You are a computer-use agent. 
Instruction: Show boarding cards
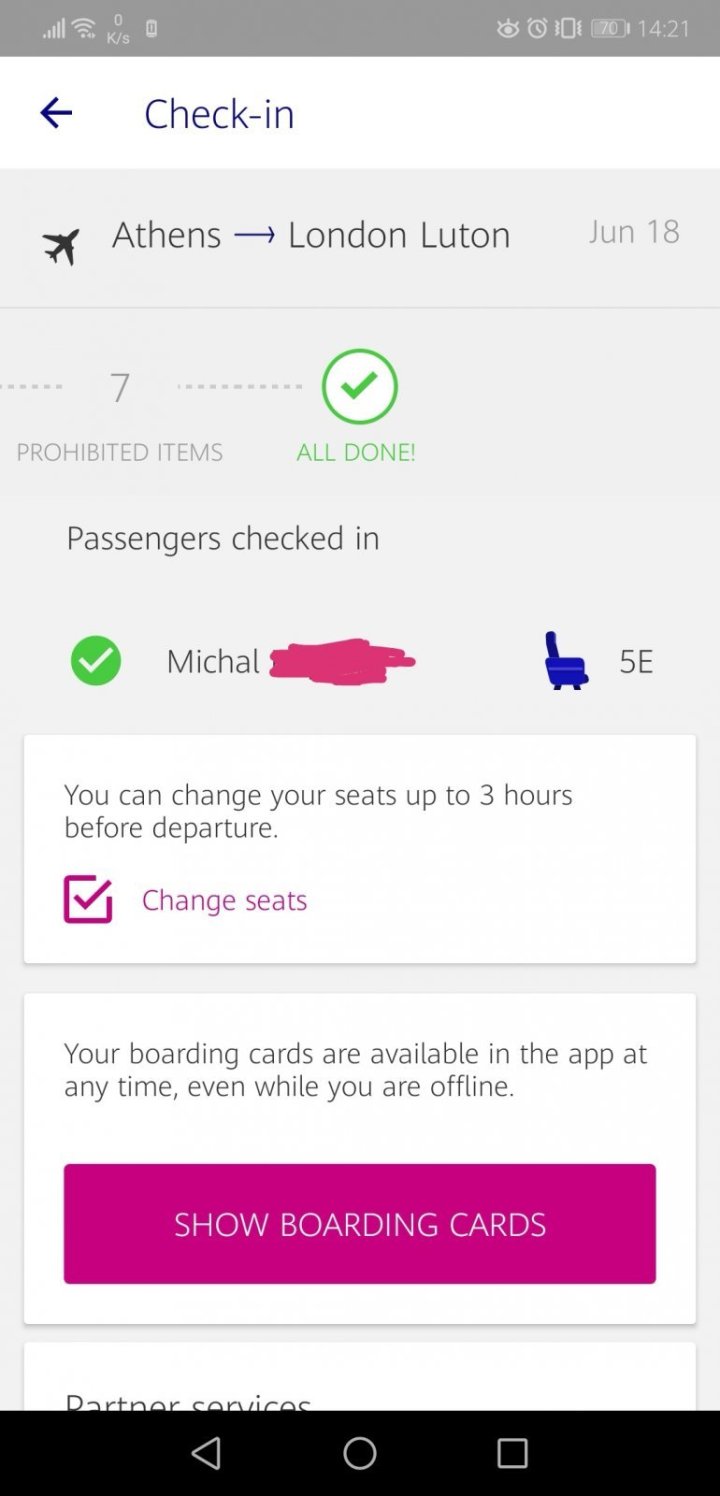(360, 1223)
